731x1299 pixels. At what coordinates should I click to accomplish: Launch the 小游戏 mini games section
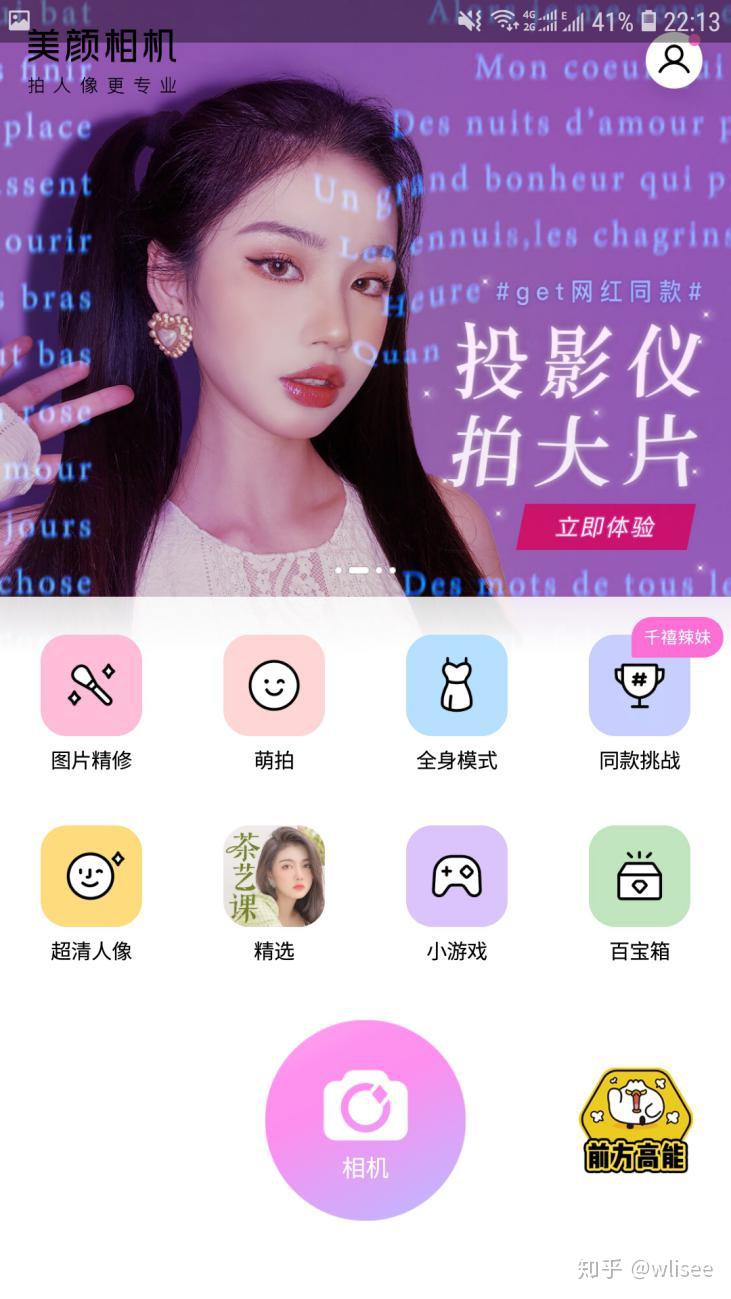tap(457, 875)
